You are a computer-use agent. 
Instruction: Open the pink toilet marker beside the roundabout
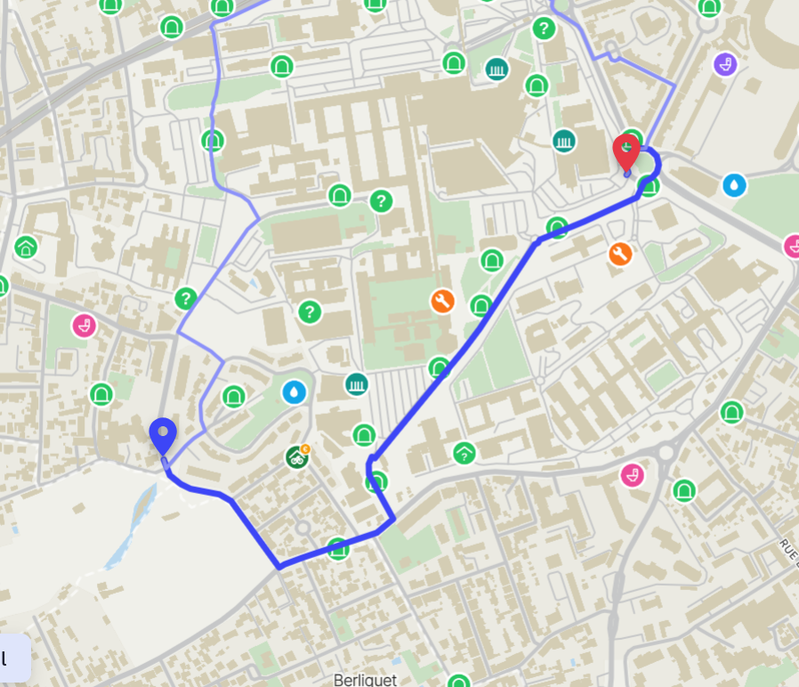pyautogui.click(x=632, y=475)
